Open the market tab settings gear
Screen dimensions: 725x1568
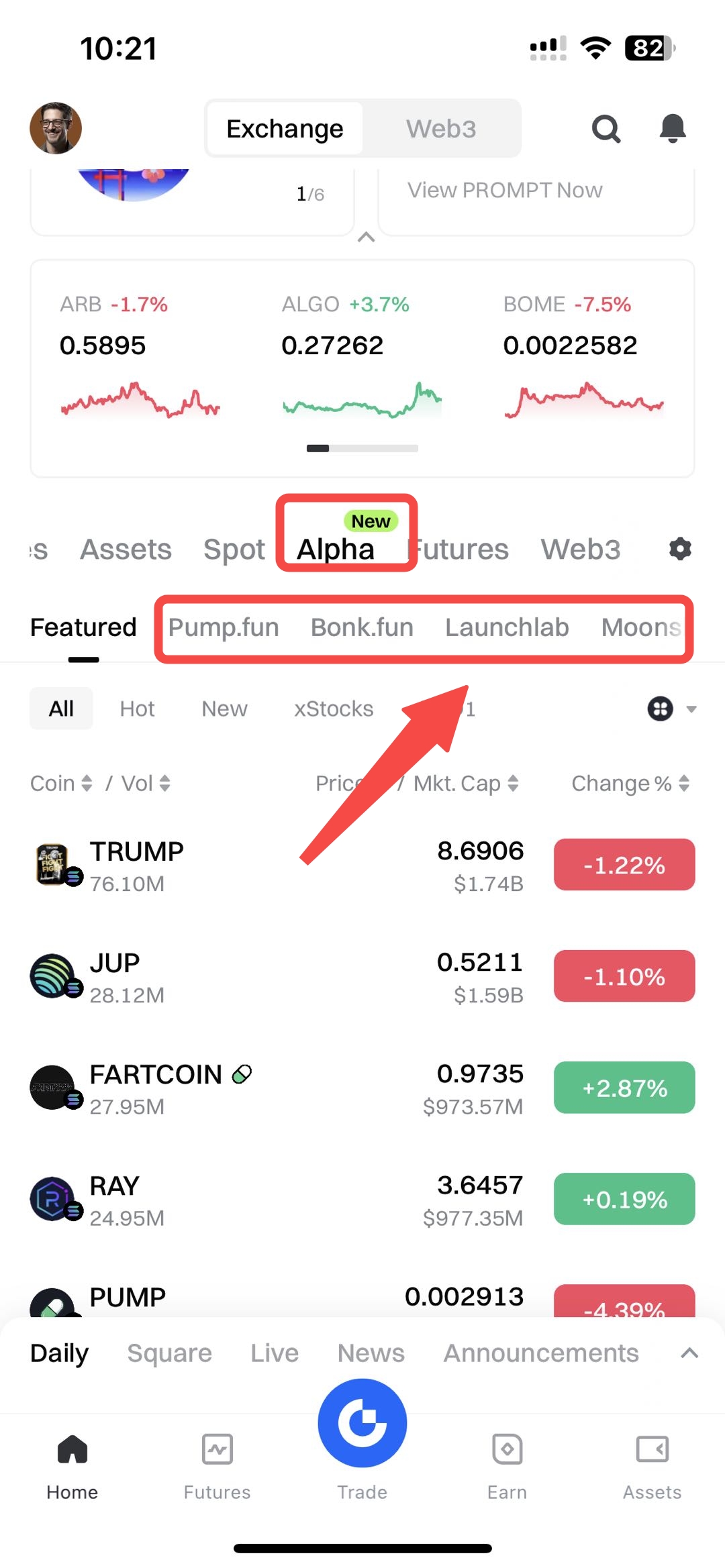coord(680,549)
